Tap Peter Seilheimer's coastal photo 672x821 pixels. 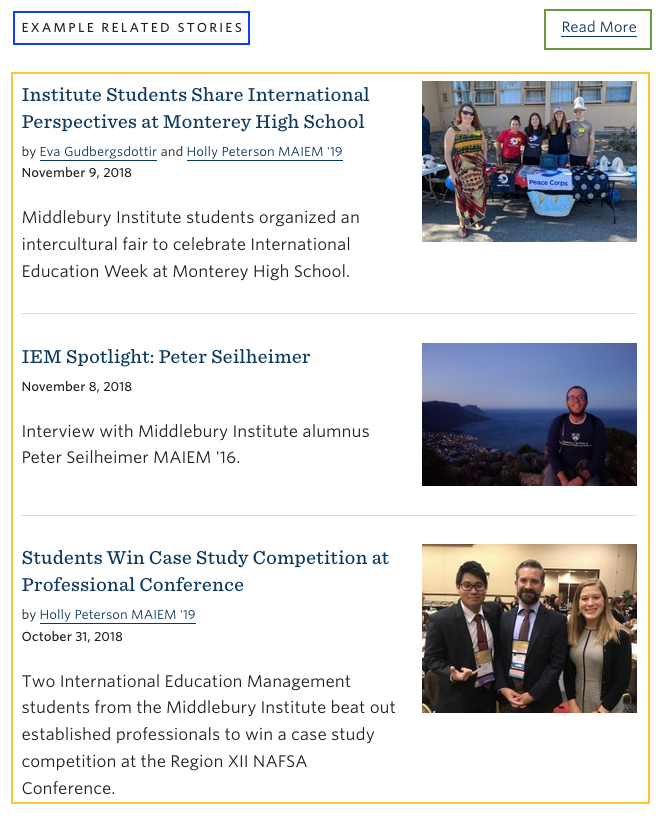(529, 414)
